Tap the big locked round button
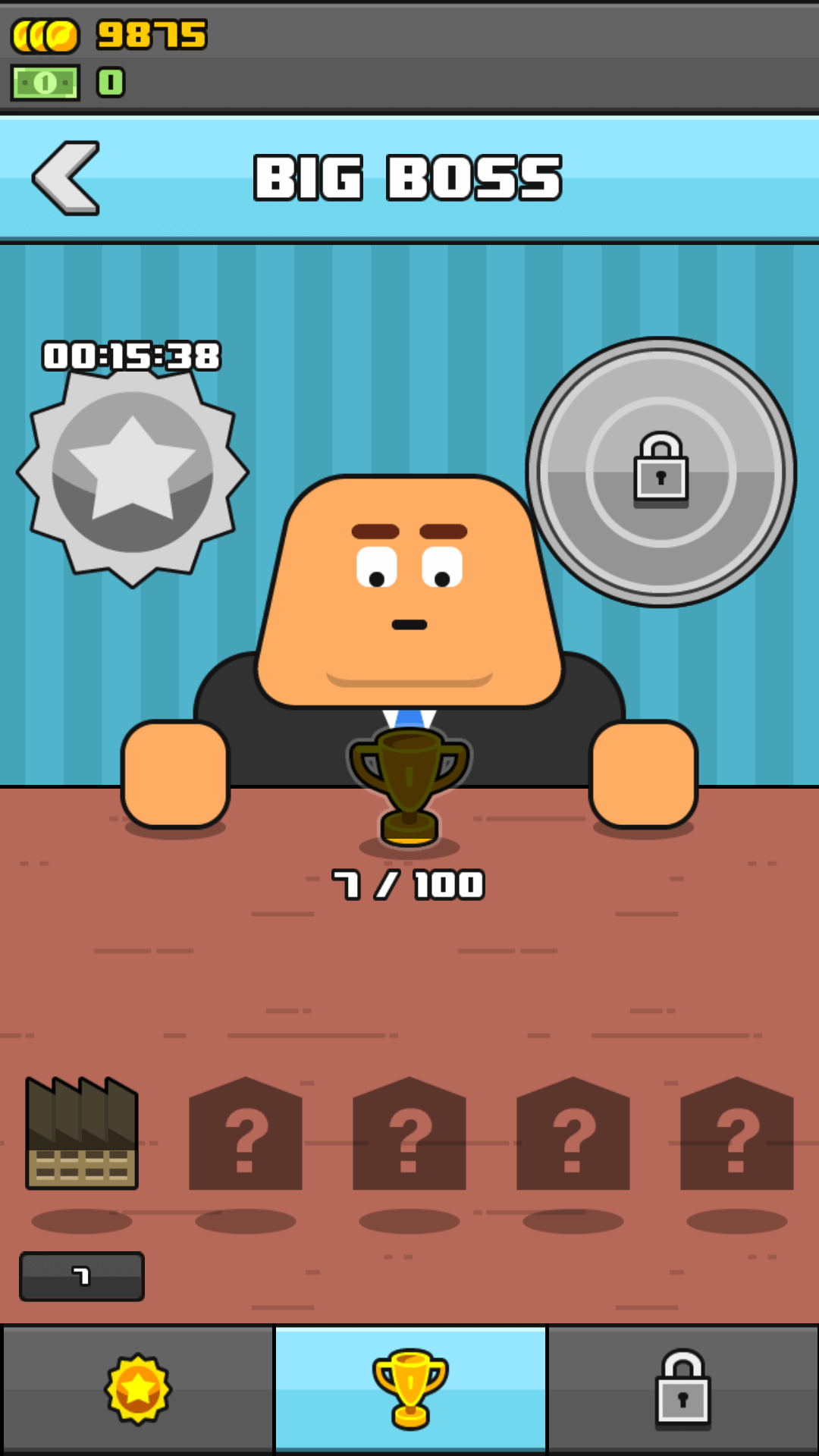Image resolution: width=819 pixels, height=1456 pixels. tap(661, 472)
